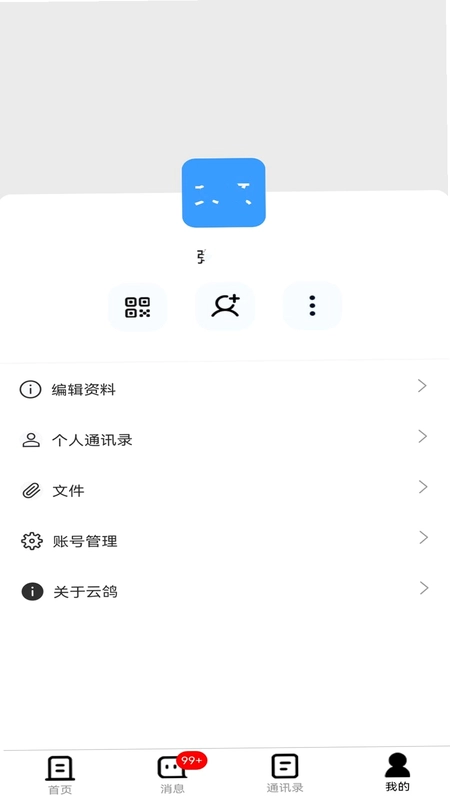Open the three-dot more options menu
This screenshot has height=800, width=450.
pos(312,306)
